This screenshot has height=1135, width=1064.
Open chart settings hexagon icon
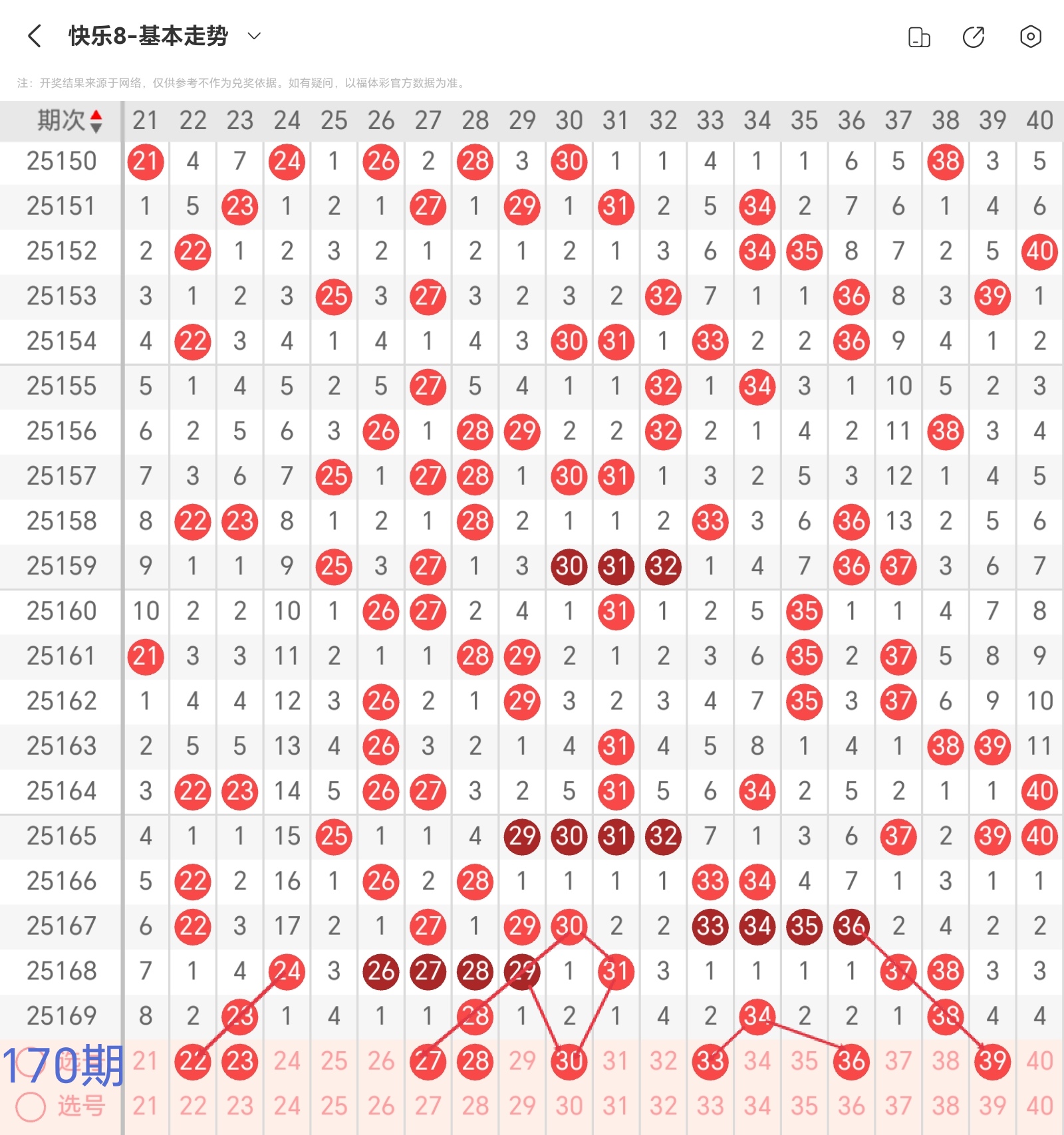[1030, 37]
